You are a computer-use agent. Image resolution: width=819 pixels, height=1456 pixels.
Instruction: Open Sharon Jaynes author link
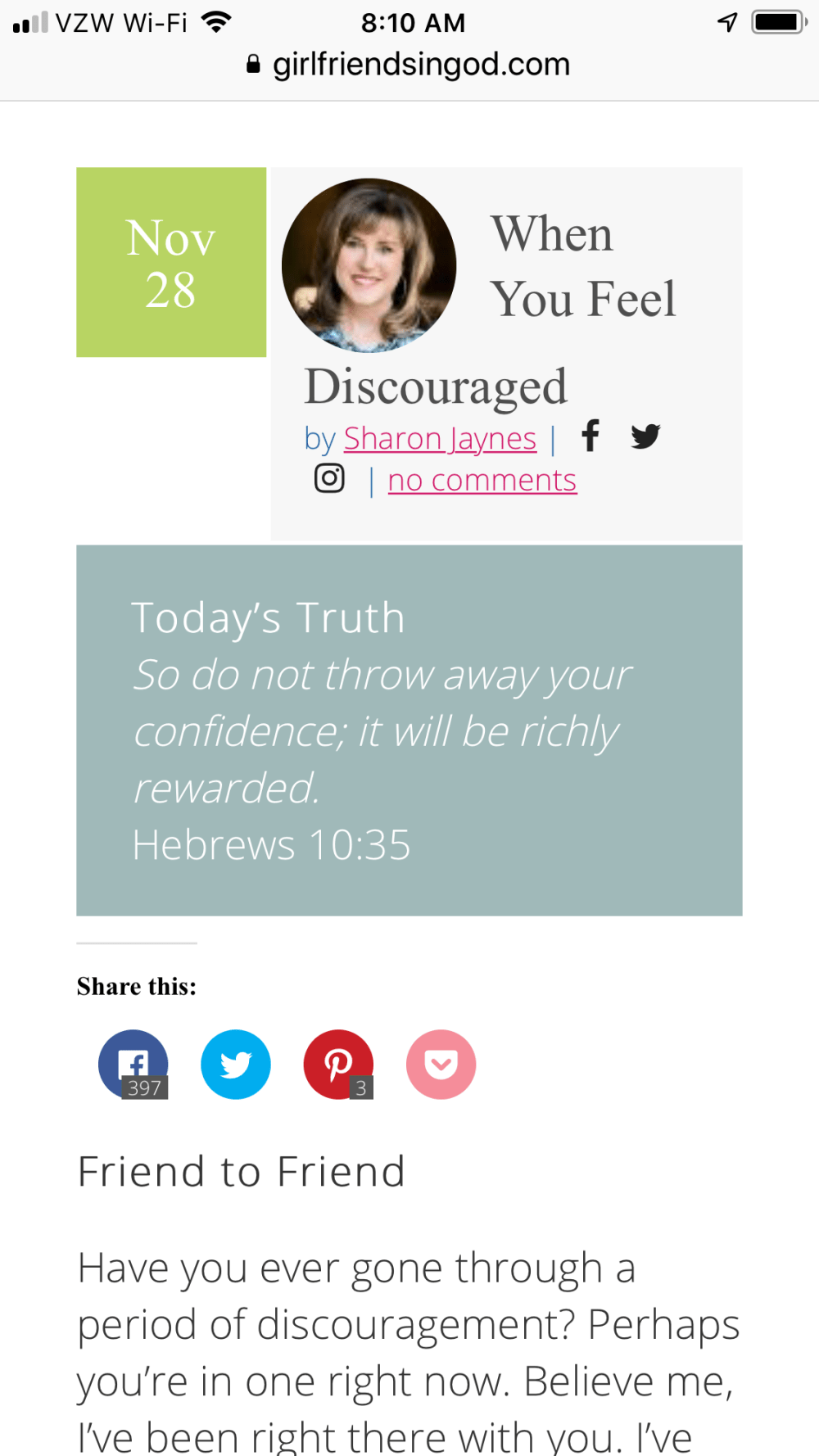pyautogui.click(x=440, y=439)
